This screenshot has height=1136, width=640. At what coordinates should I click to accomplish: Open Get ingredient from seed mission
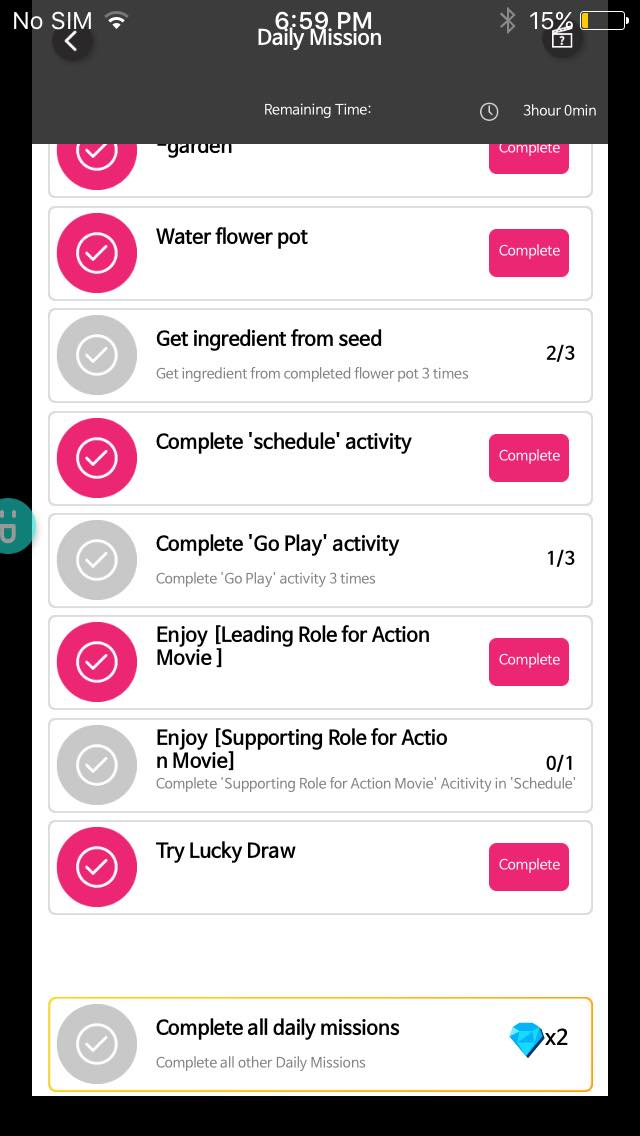click(320, 355)
